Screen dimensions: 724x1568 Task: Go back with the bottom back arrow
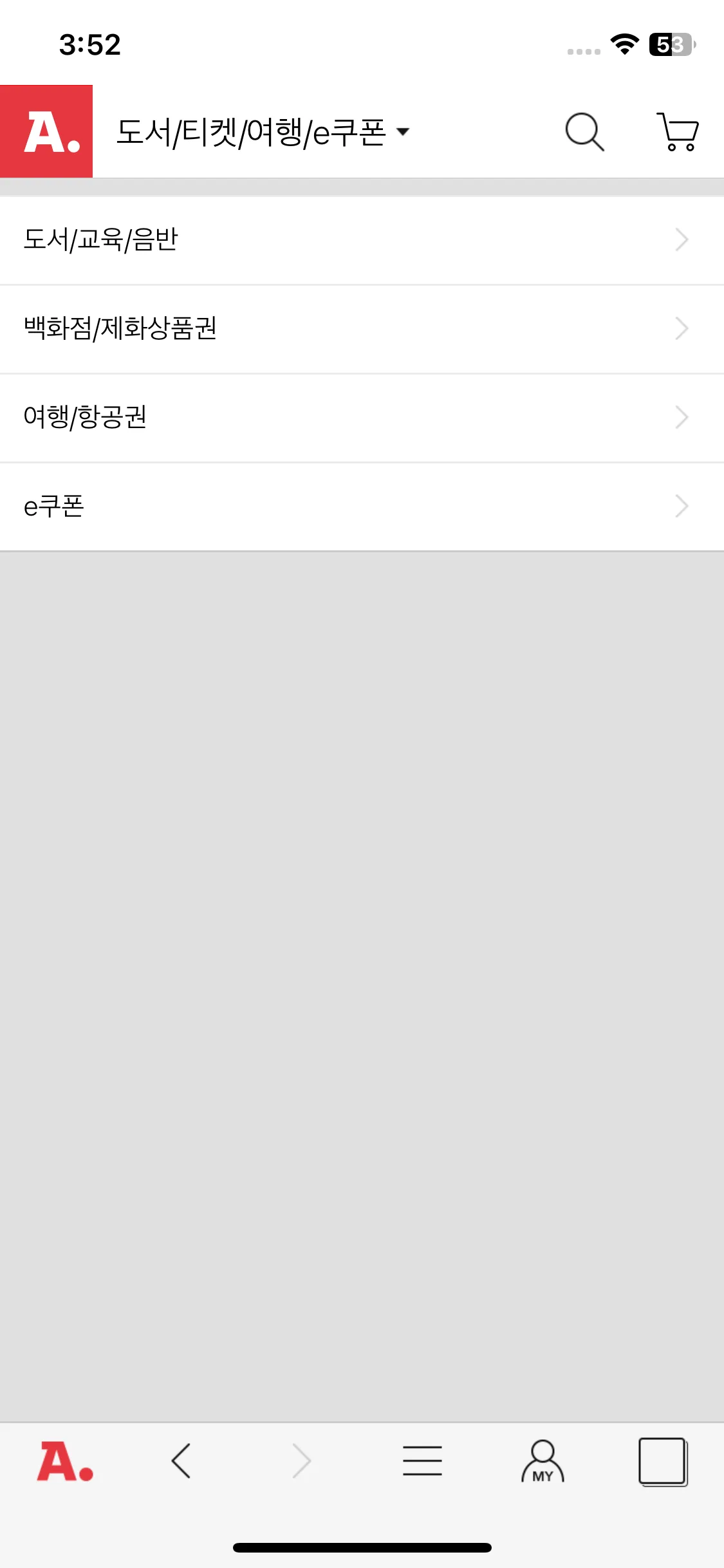(181, 1461)
